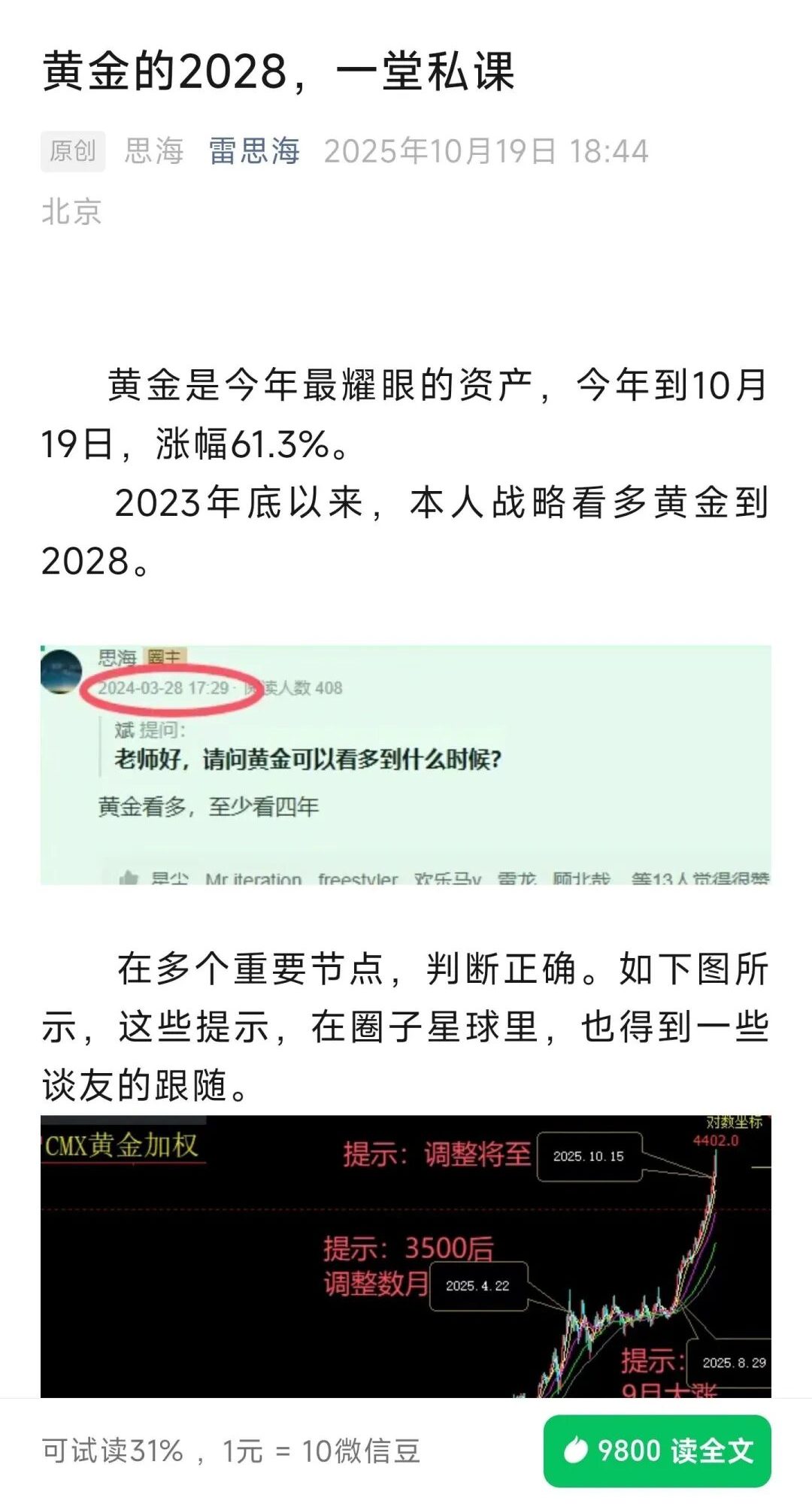
Task: Tap 9800 读全文 to read the full article
Action: 657,1451
